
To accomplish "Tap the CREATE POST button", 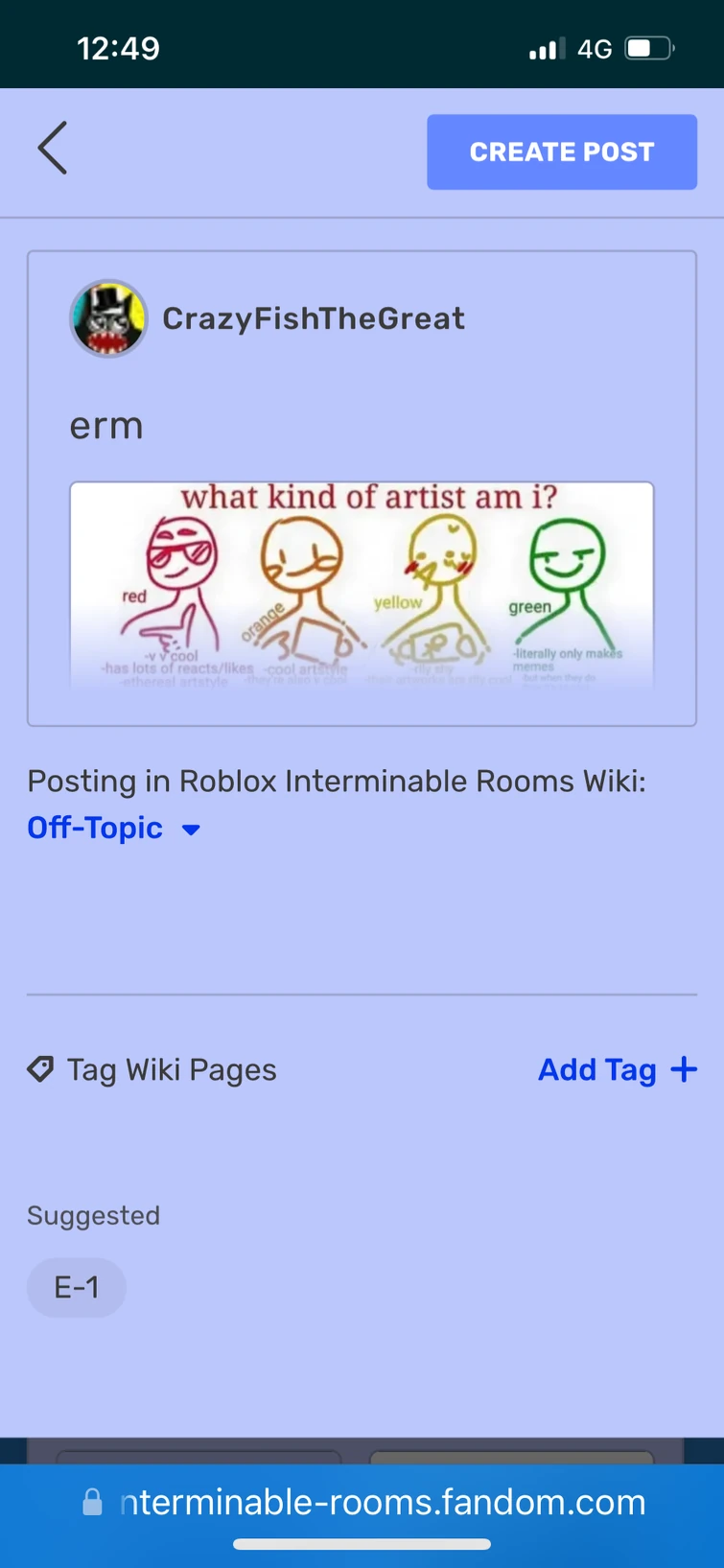I will [x=561, y=152].
